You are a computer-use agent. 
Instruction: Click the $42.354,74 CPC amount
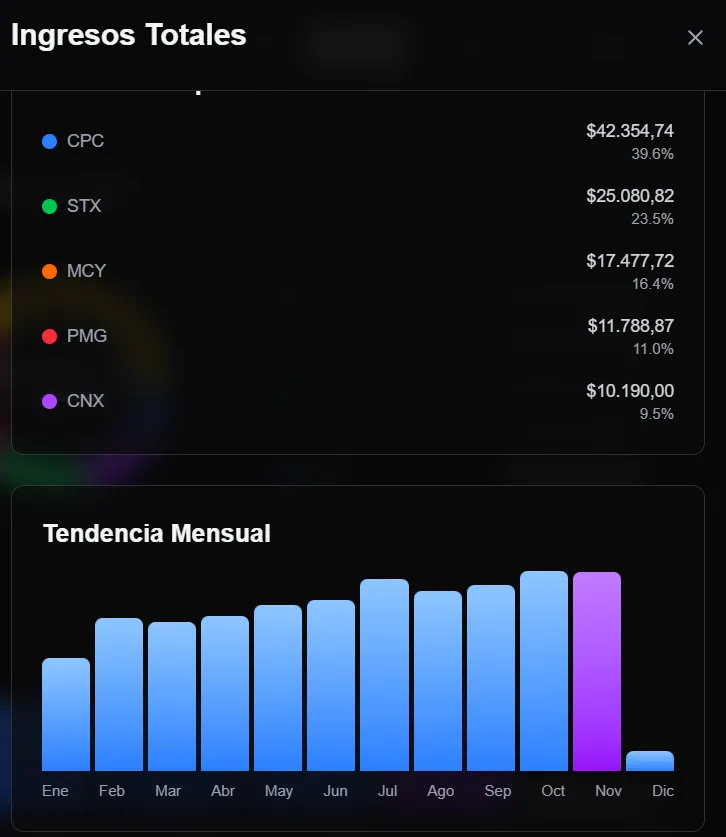pyautogui.click(x=630, y=131)
